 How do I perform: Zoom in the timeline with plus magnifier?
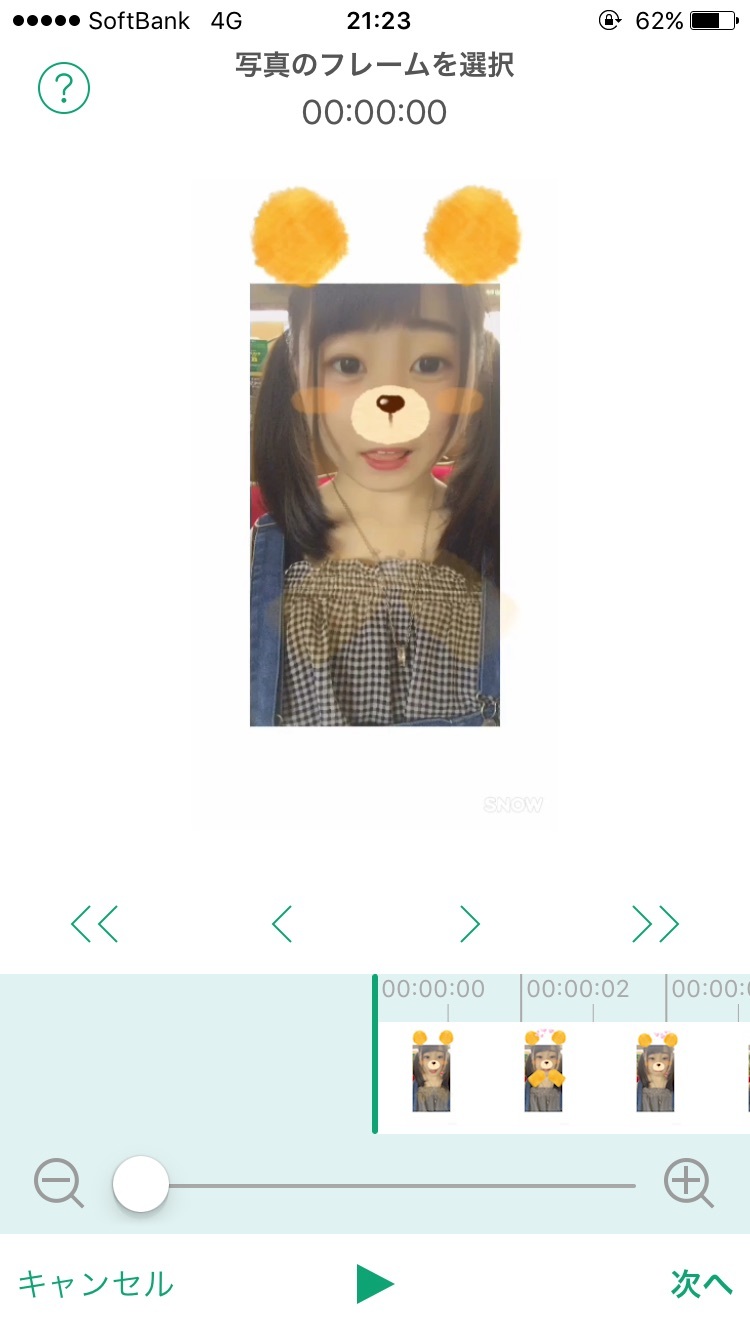(688, 1183)
